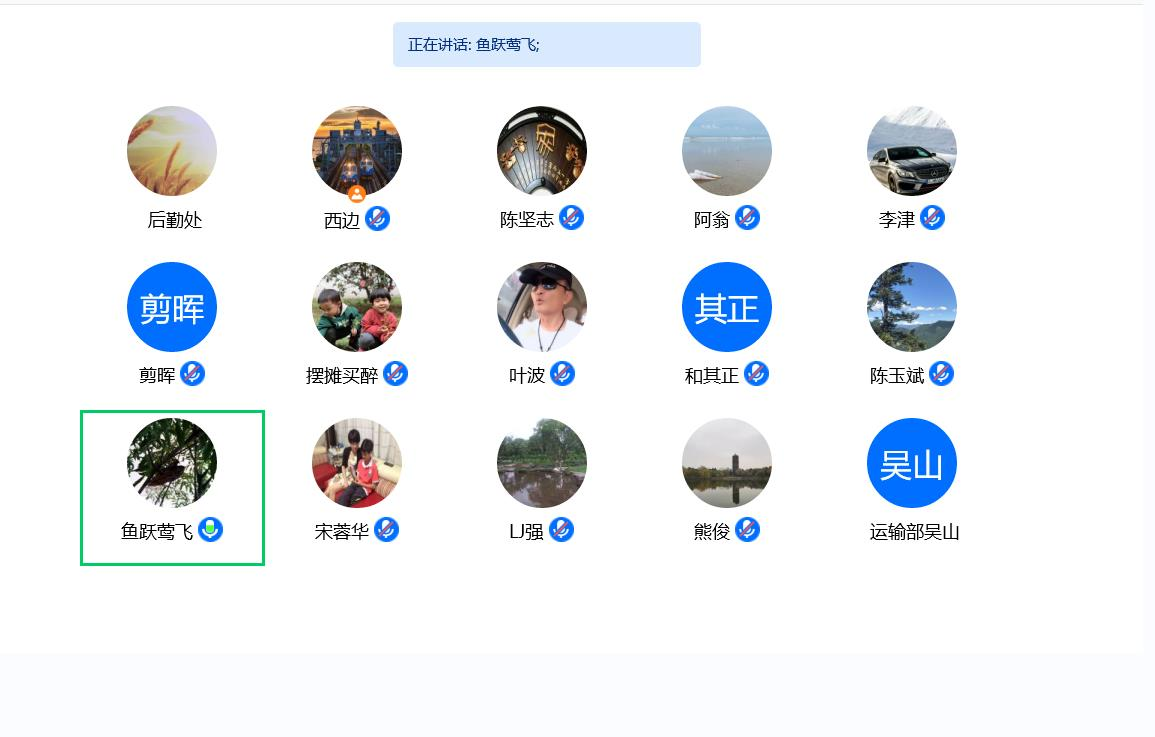Image resolution: width=1155 pixels, height=737 pixels.
Task: Open participant 西边's tile
Action: pyautogui.click(x=357, y=151)
